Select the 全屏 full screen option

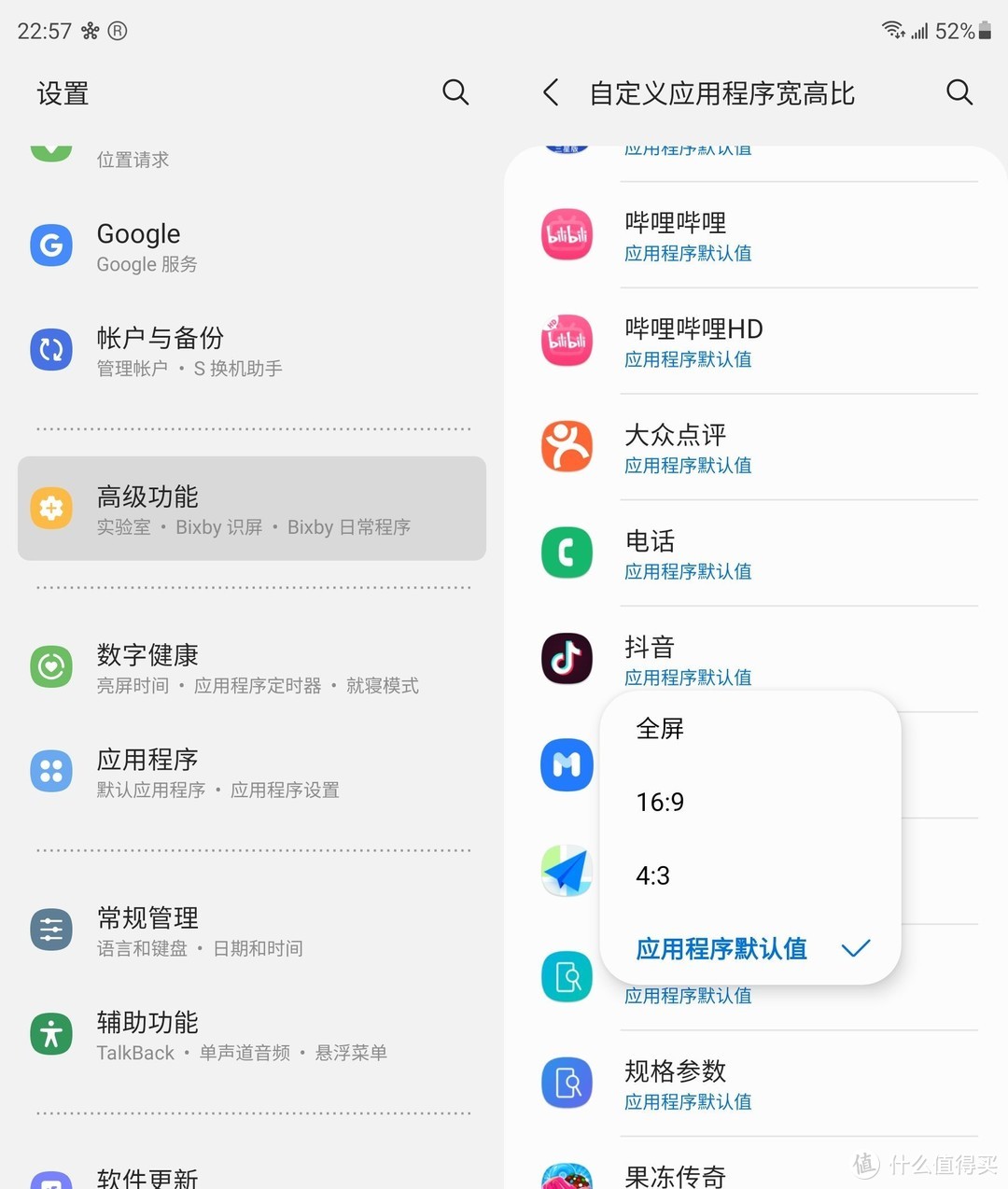(660, 730)
